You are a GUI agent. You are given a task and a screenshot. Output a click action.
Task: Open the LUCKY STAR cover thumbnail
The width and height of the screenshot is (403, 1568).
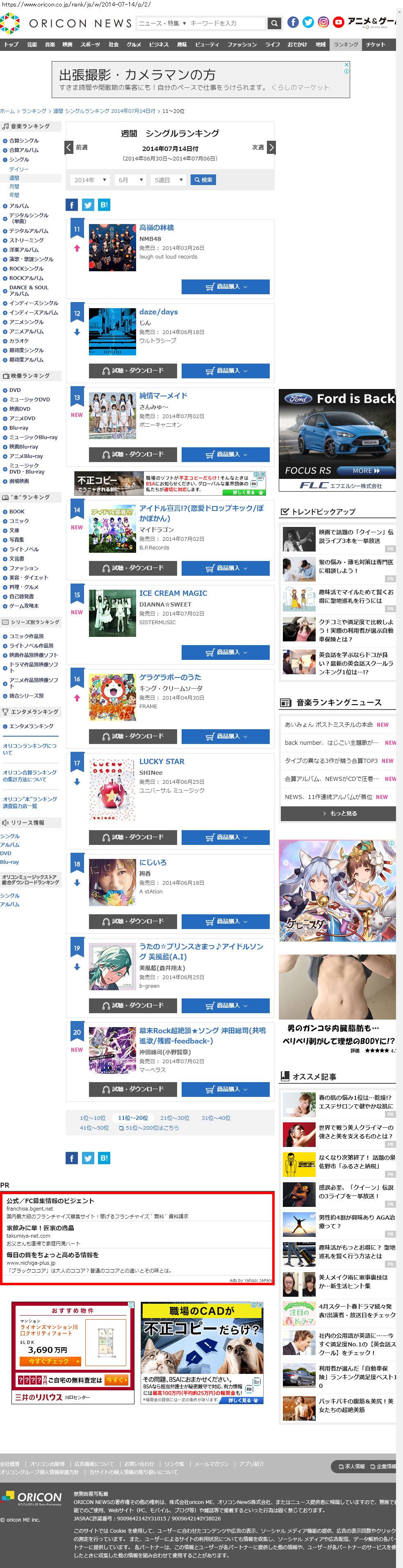click(x=112, y=789)
